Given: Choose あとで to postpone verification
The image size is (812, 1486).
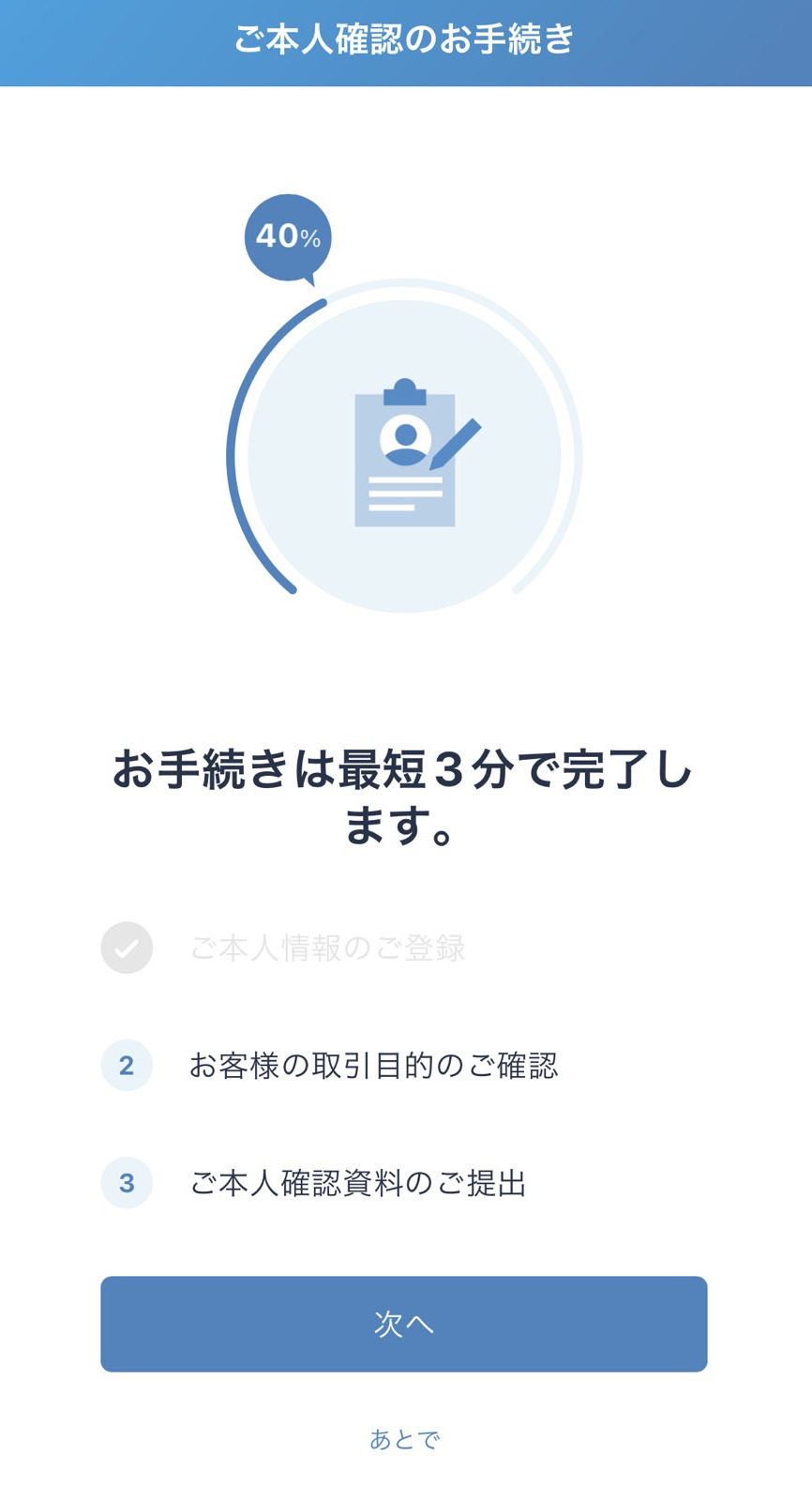Looking at the screenshot, I should 404,1439.
